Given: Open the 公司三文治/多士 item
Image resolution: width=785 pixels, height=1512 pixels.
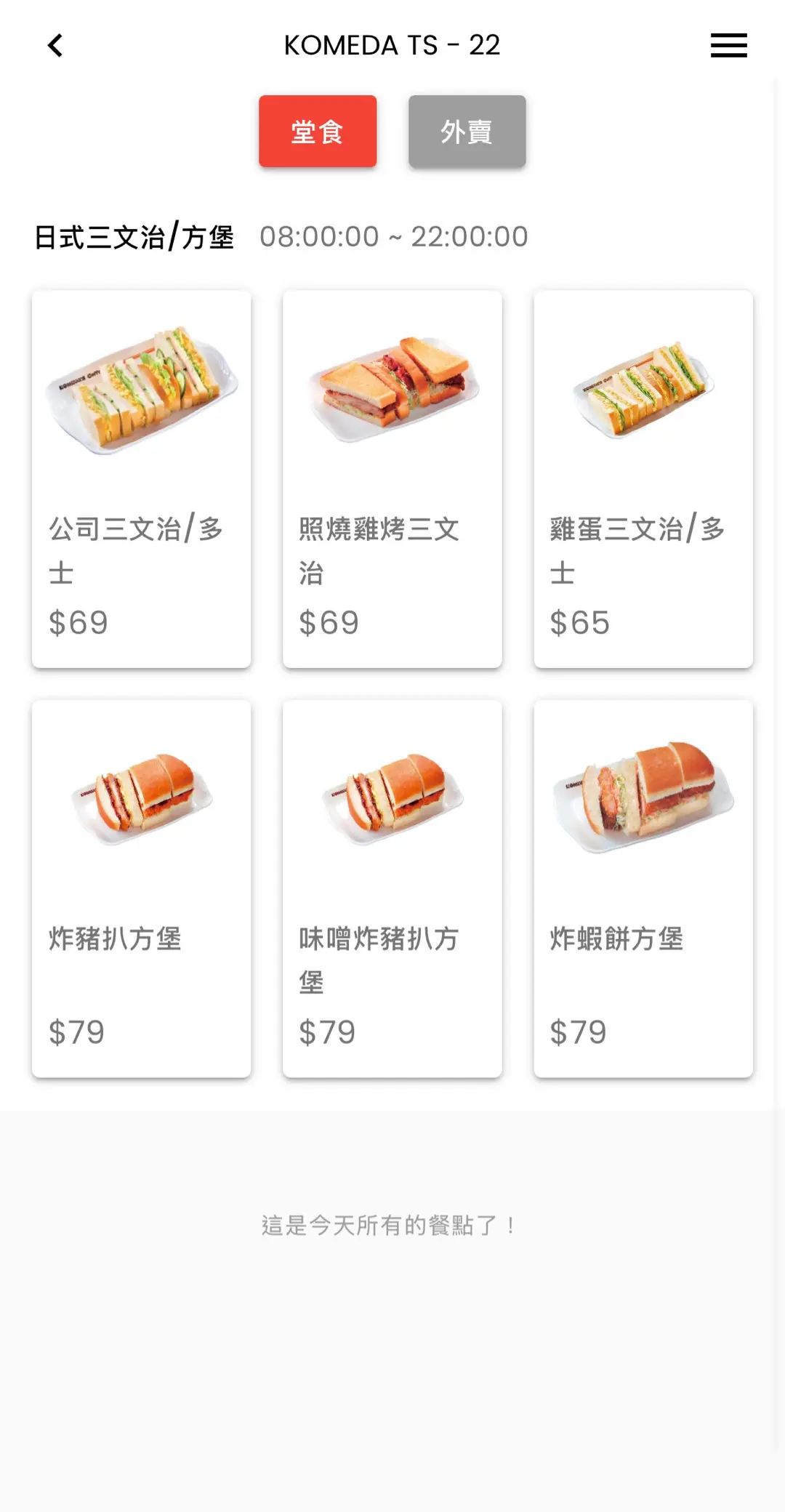Looking at the screenshot, I should [x=142, y=478].
